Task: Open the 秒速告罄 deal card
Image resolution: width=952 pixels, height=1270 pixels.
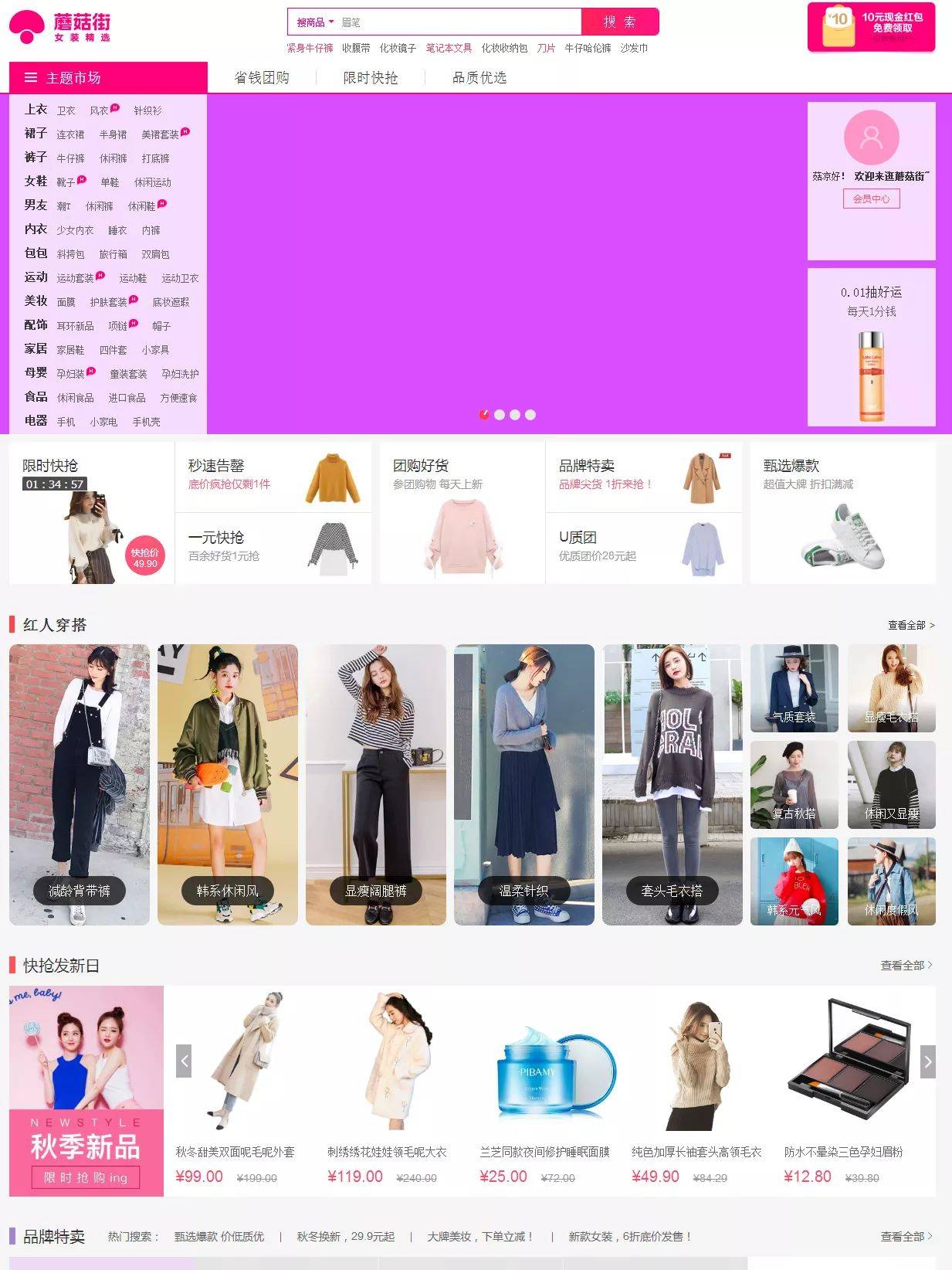Action: [273, 477]
